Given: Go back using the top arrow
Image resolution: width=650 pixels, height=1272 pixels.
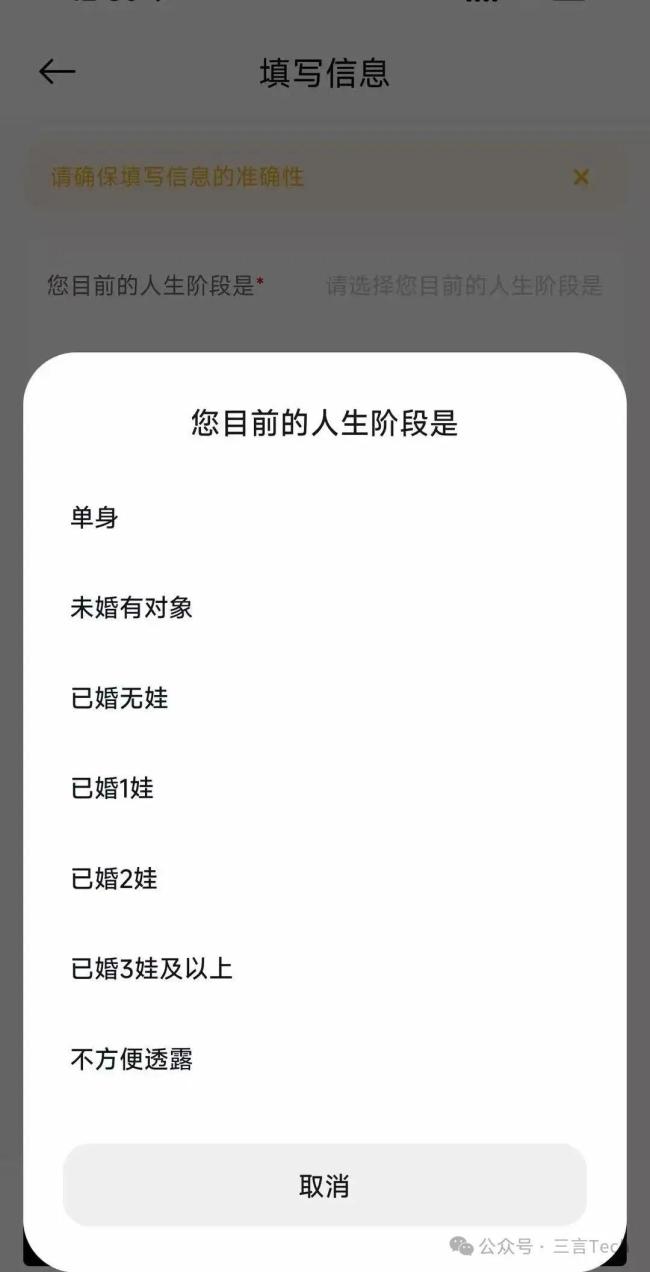Looking at the screenshot, I should click(x=57, y=72).
